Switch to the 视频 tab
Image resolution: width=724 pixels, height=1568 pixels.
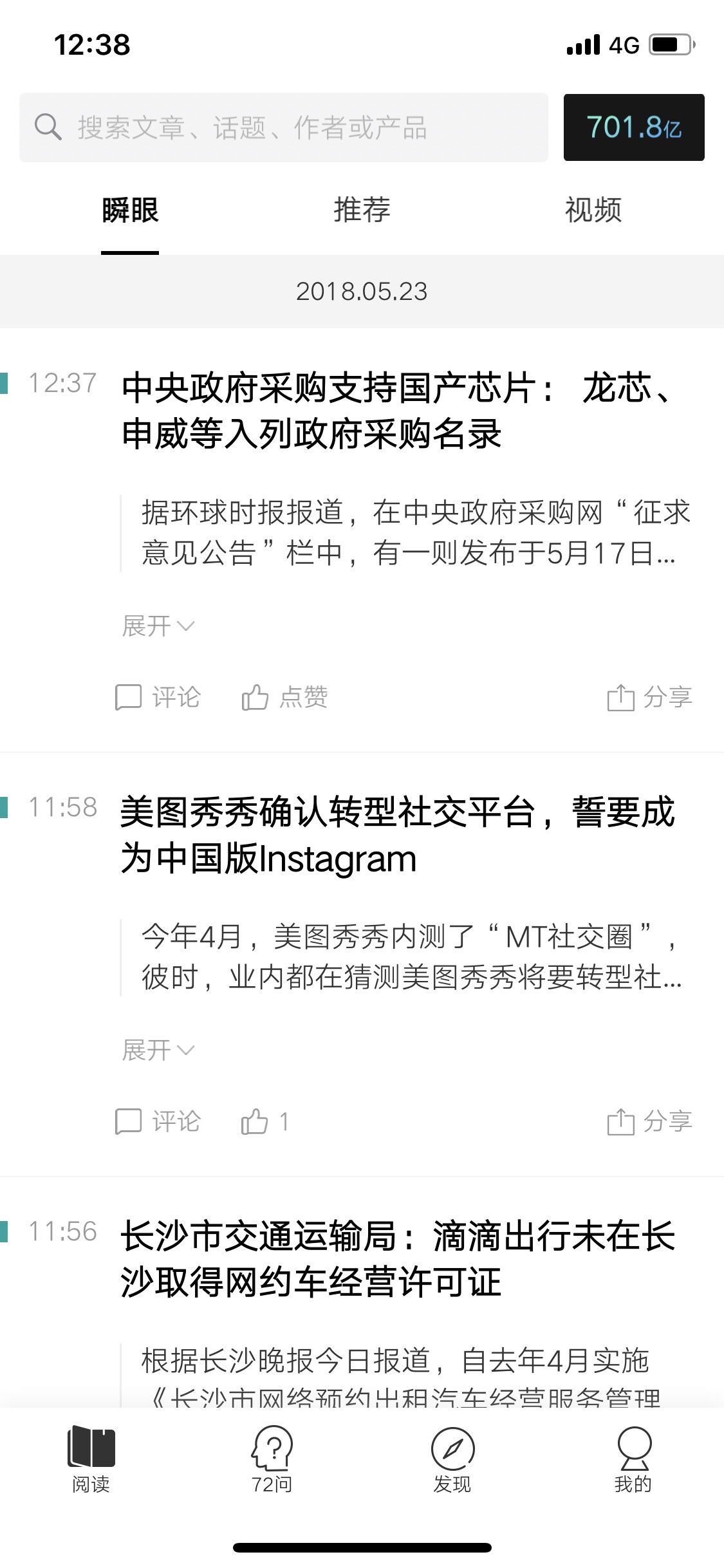[593, 210]
